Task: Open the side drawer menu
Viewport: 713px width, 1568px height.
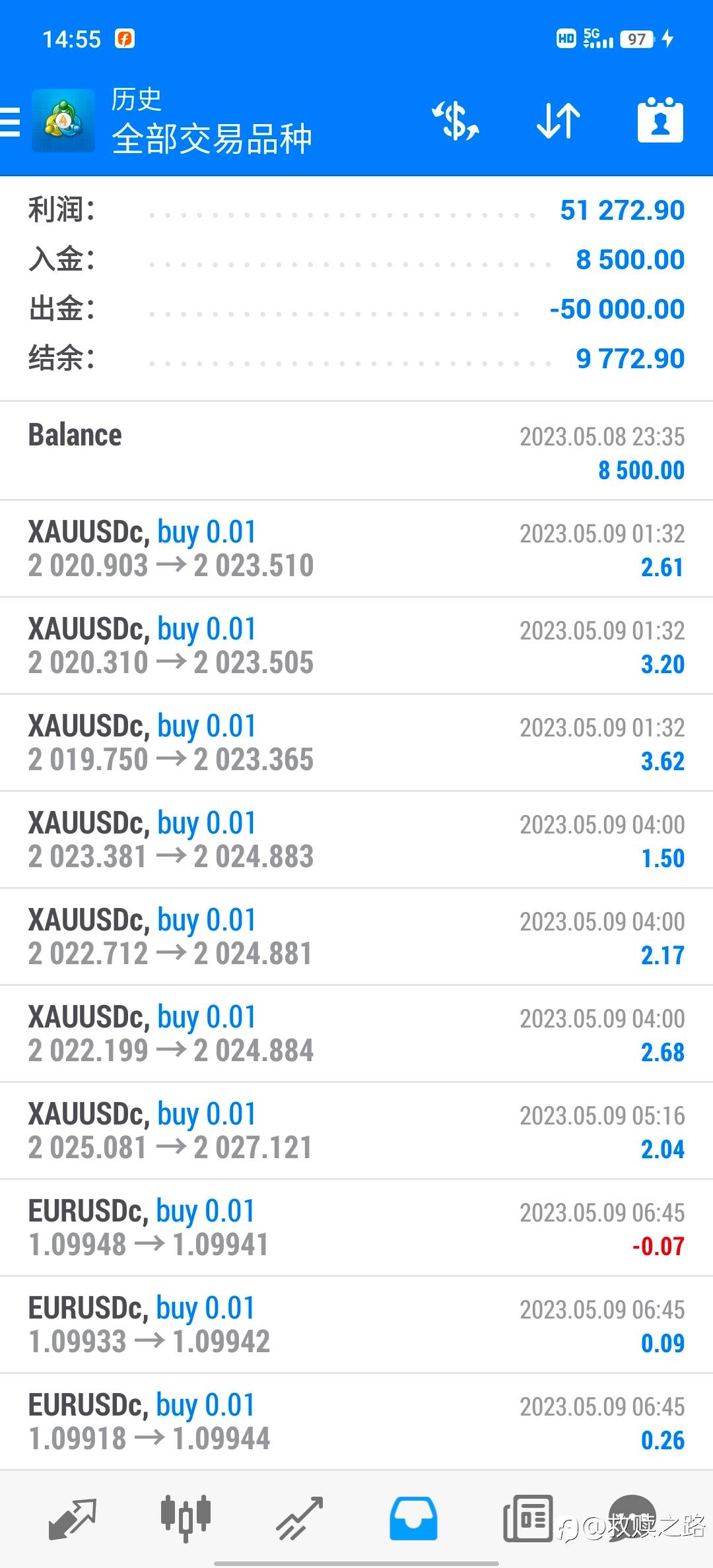Action: click(x=11, y=122)
